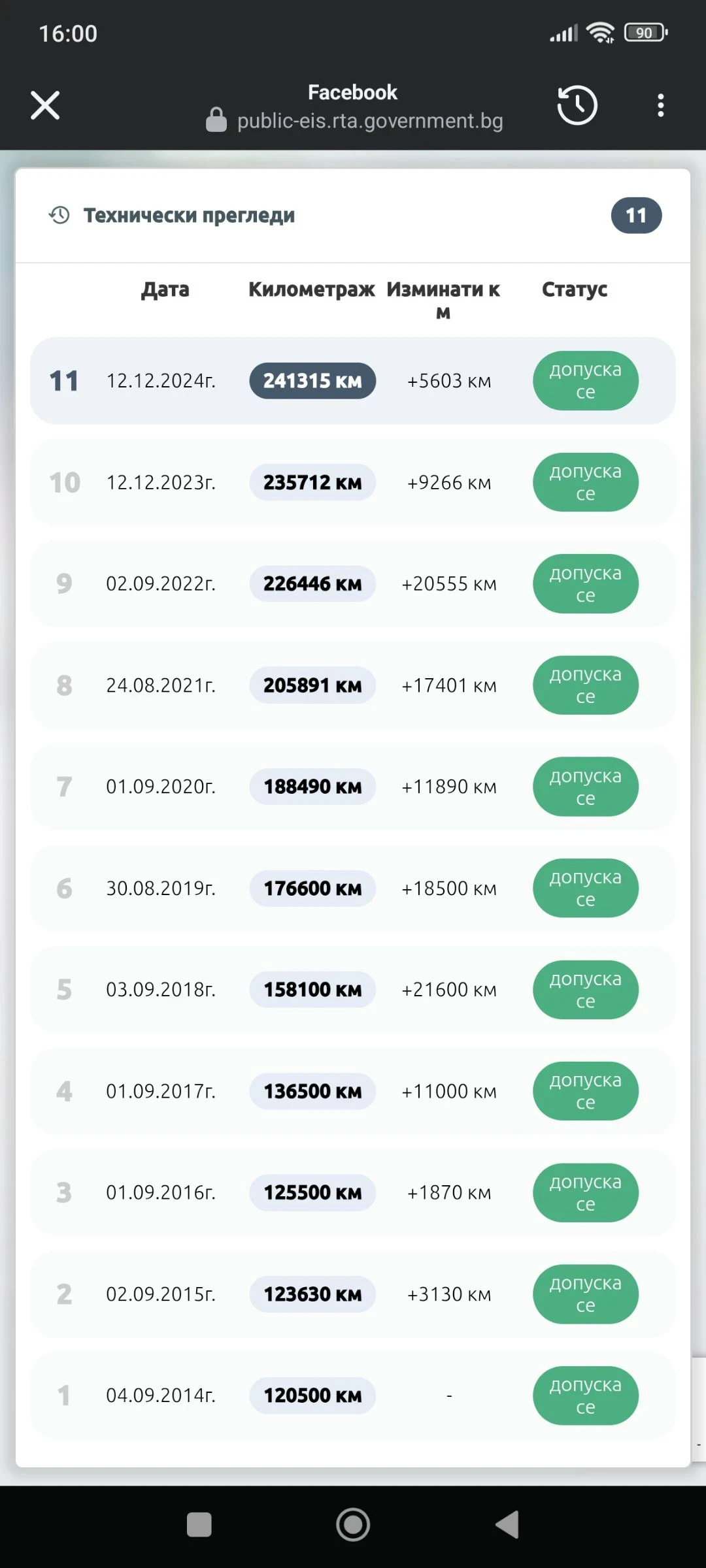This screenshot has height=1568, width=706.
Task: Go to the home screen
Action: pos(353,1525)
